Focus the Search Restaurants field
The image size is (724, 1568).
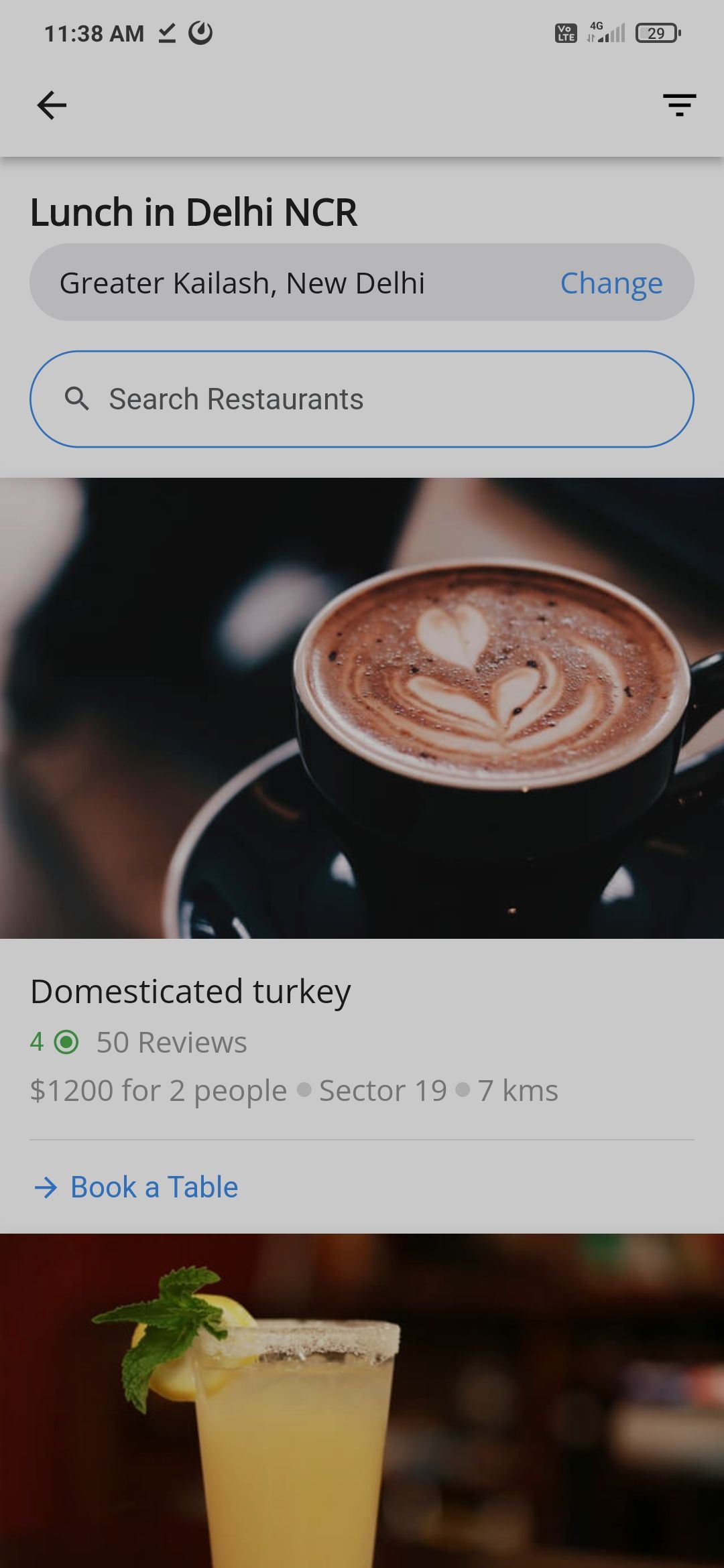pos(362,399)
